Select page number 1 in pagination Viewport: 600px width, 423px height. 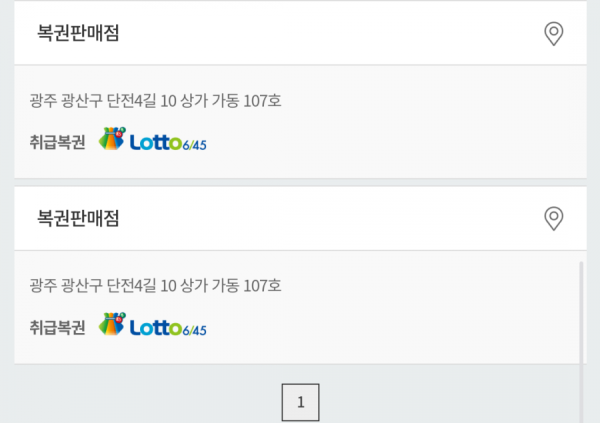point(300,403)
